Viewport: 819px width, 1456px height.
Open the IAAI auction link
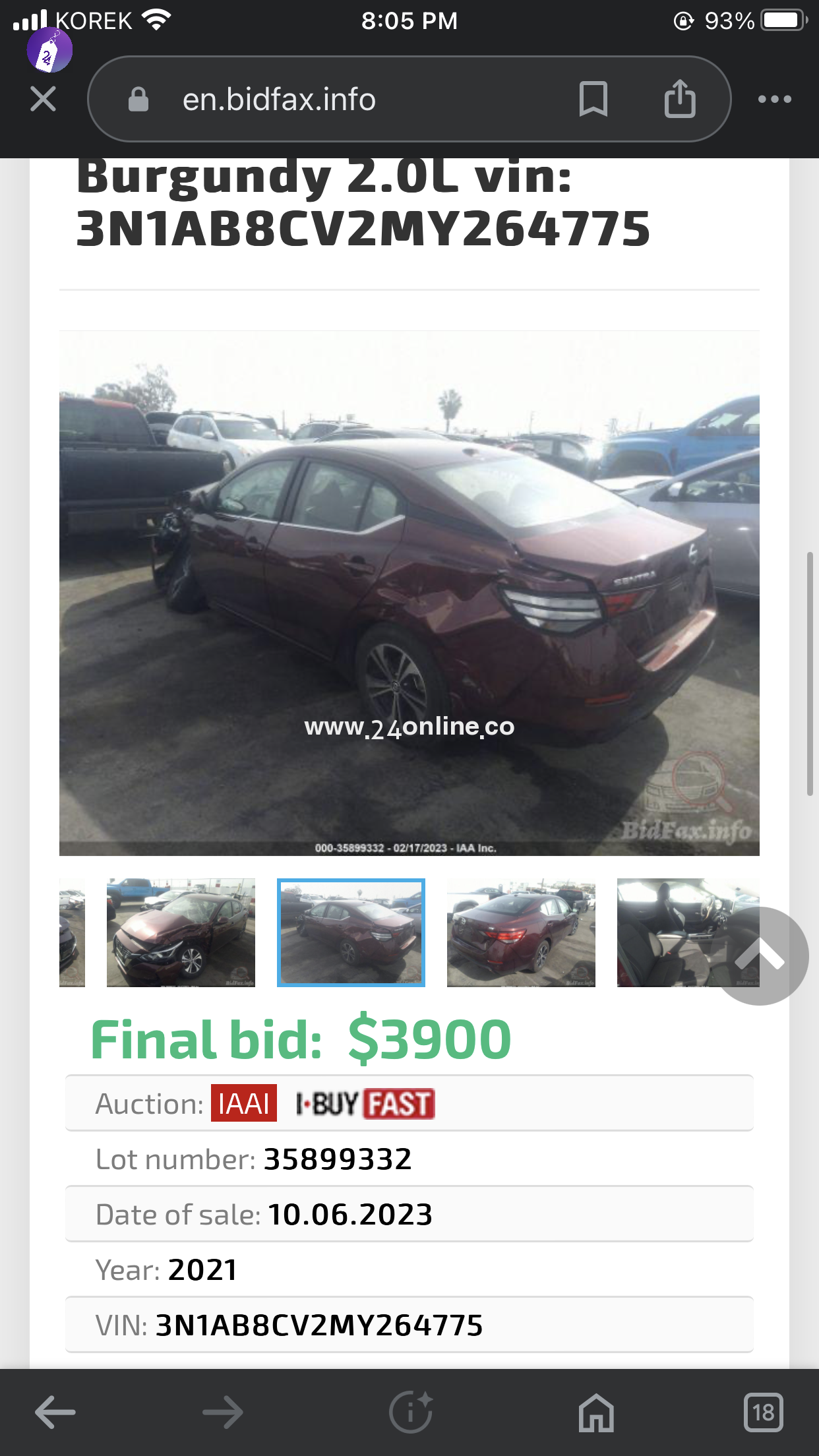tap(243, 1103)
